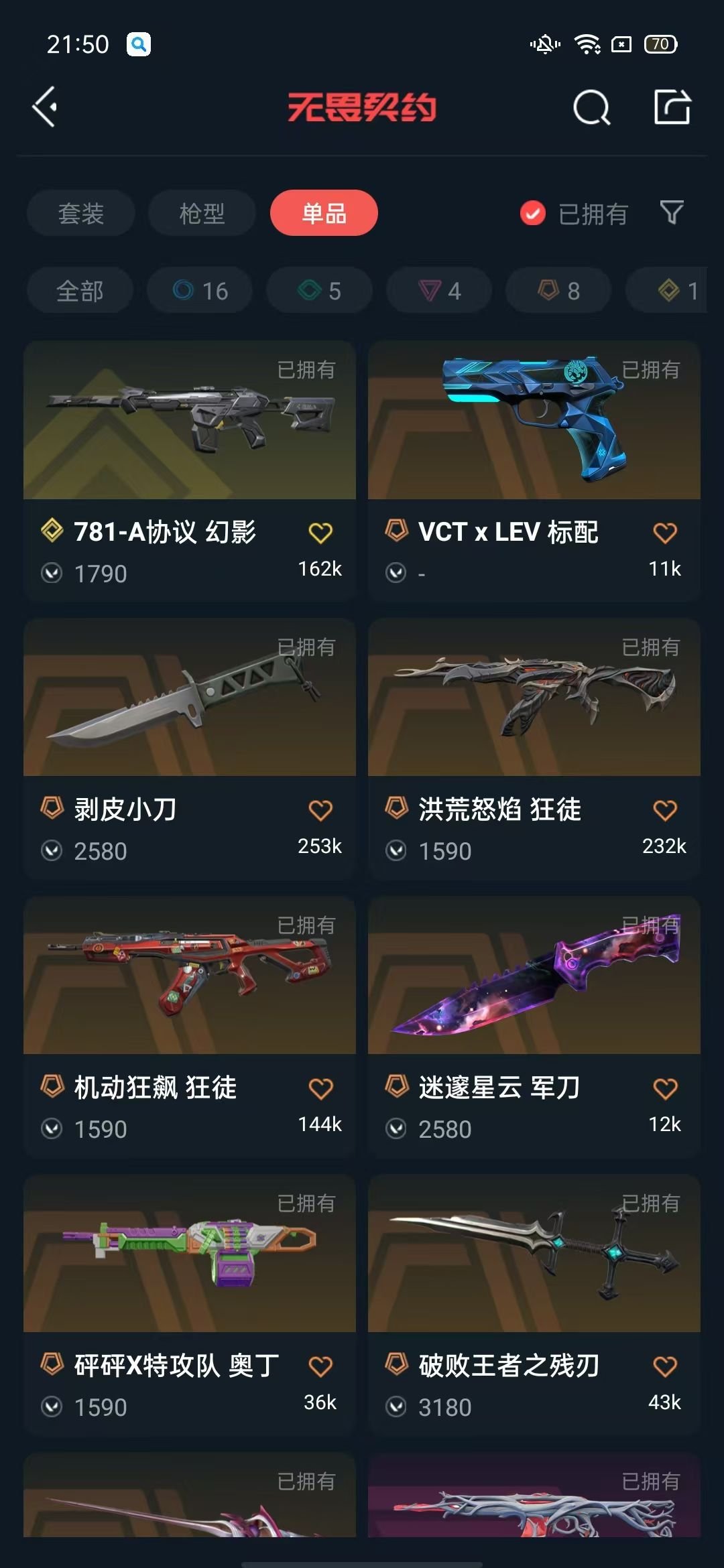Screen dimensions: 724x1568
Task: Go back using the top-left arrow
Action: point(45,107)
